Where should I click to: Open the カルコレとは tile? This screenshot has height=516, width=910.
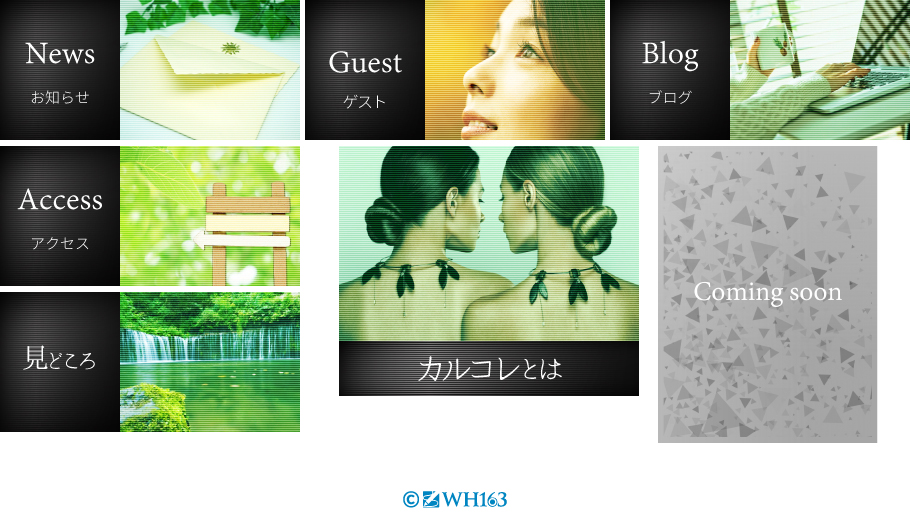489,271
